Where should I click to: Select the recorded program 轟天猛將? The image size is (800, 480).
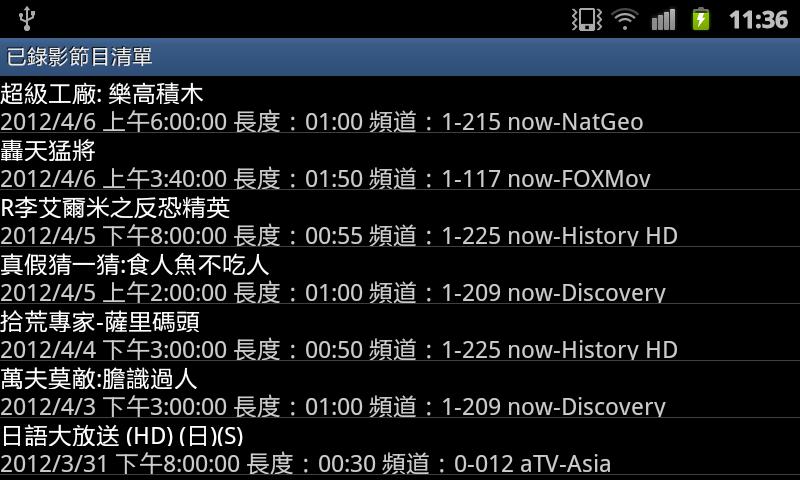[400, 165]
